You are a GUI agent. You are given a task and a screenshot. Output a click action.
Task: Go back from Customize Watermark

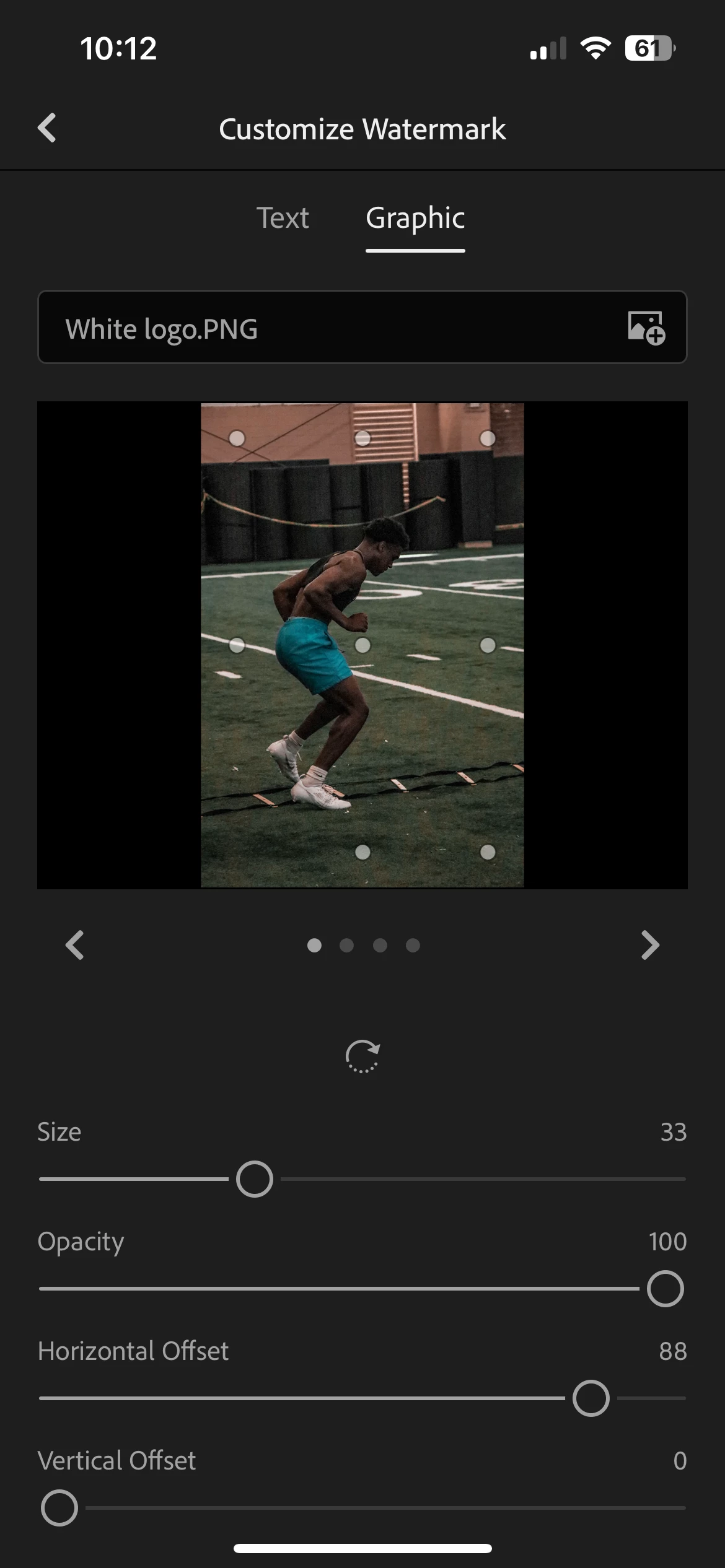click(x=47, y=128)
